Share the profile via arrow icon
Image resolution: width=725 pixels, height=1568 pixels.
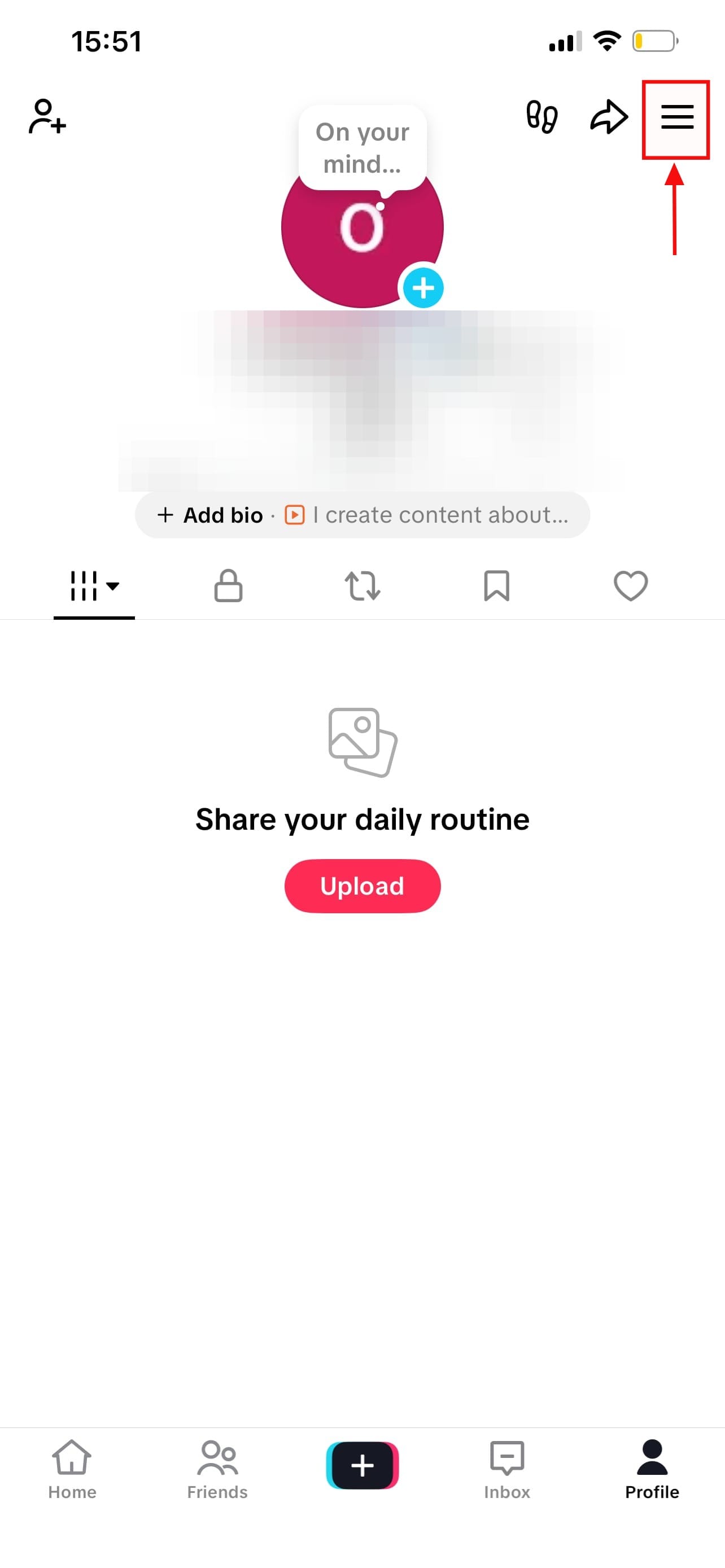[608, 116]
